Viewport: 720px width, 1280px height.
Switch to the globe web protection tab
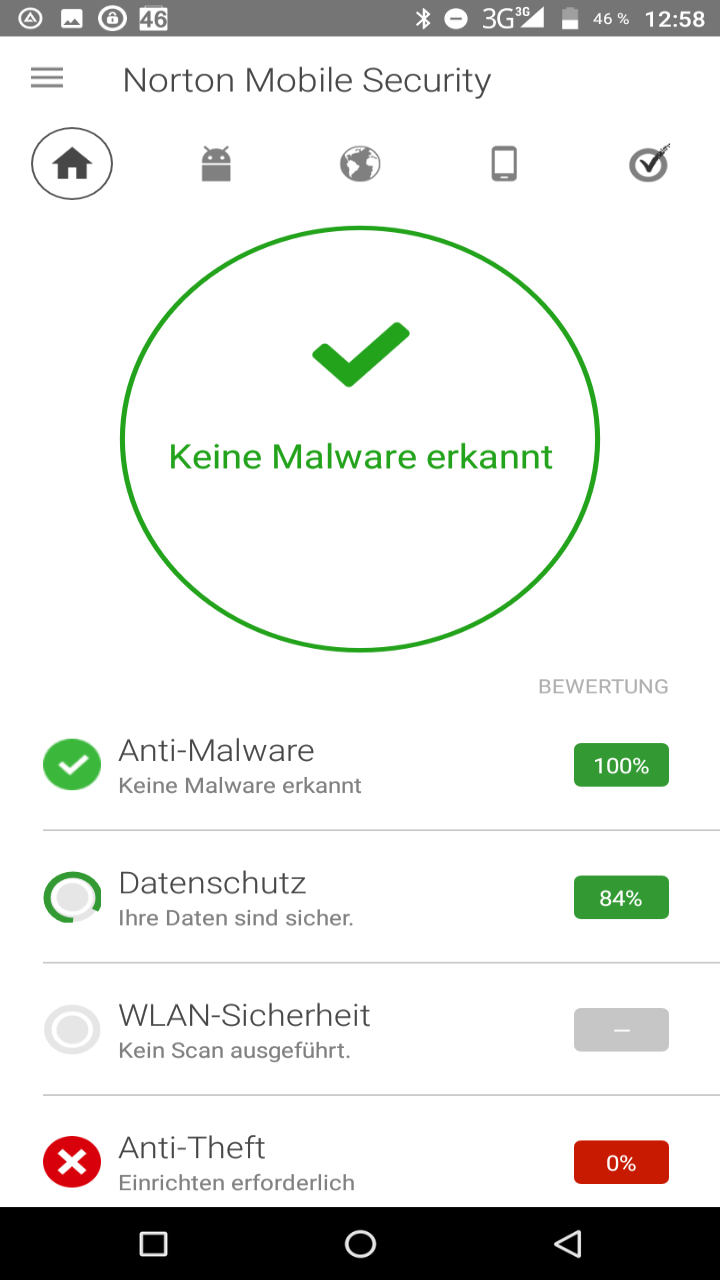(360, 164)
